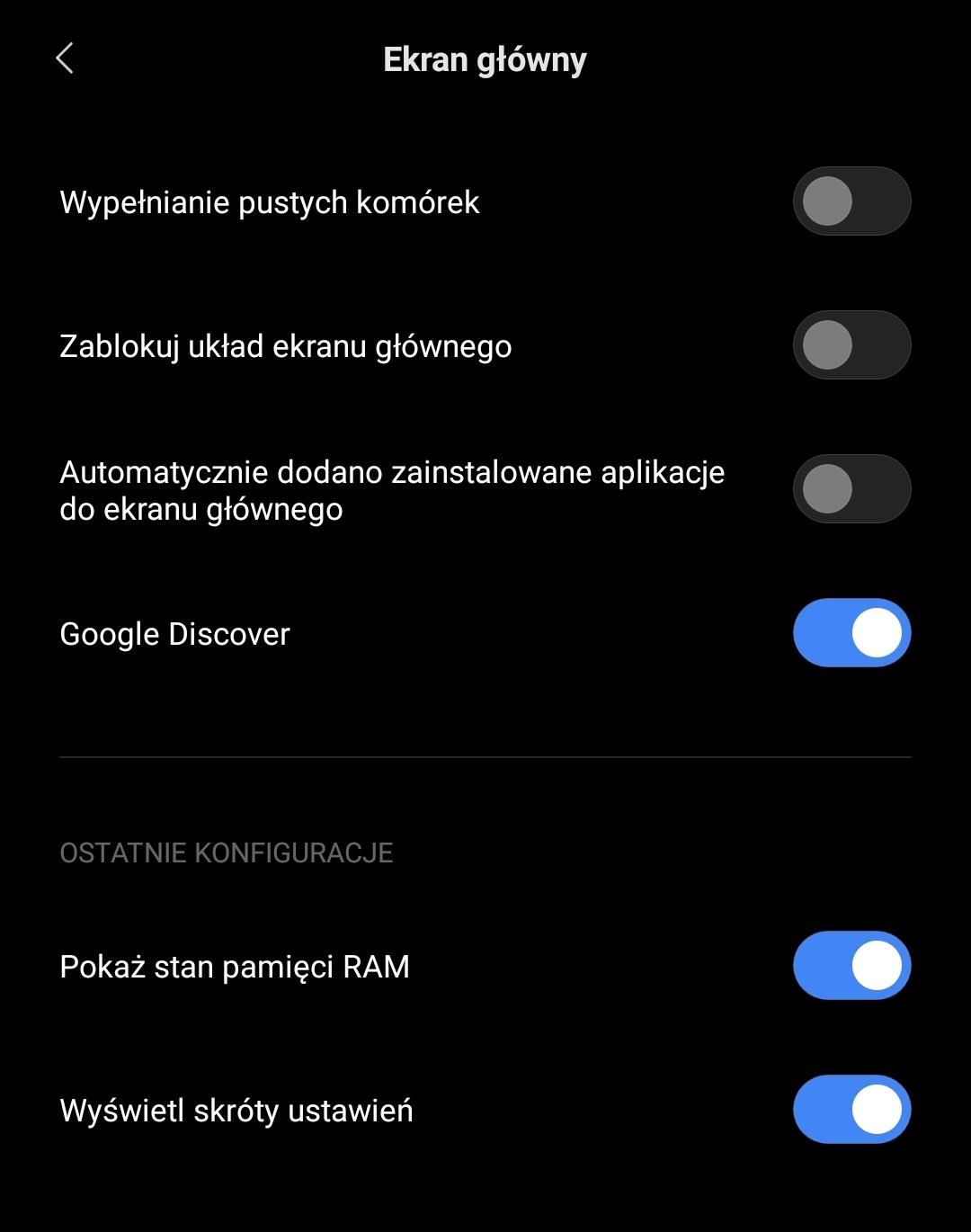This screenshot has height=1232, width=971.
Task: Disable Wyświetl skróty ustawień switch
Action: click(x=851, y=1110)
